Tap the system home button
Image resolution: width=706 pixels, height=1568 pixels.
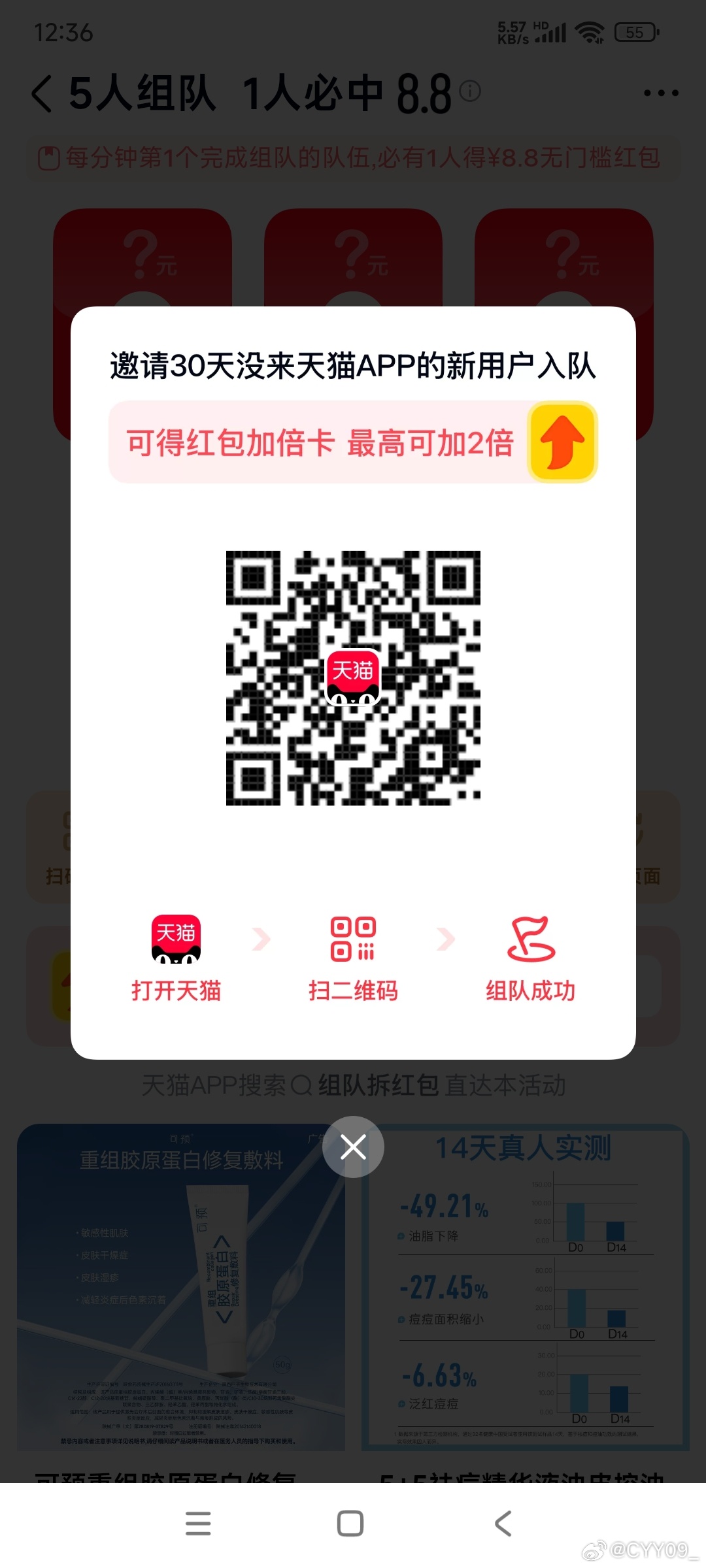[350, 1524]
